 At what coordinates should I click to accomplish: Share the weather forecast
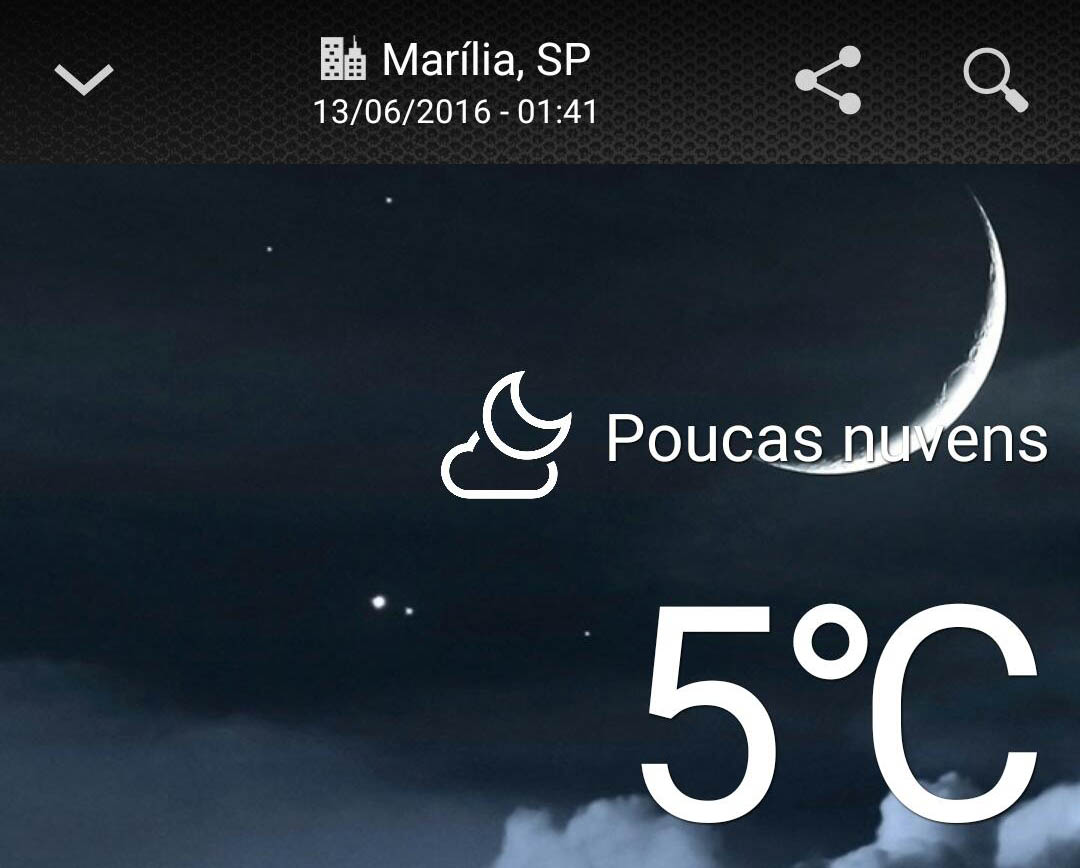828,80
